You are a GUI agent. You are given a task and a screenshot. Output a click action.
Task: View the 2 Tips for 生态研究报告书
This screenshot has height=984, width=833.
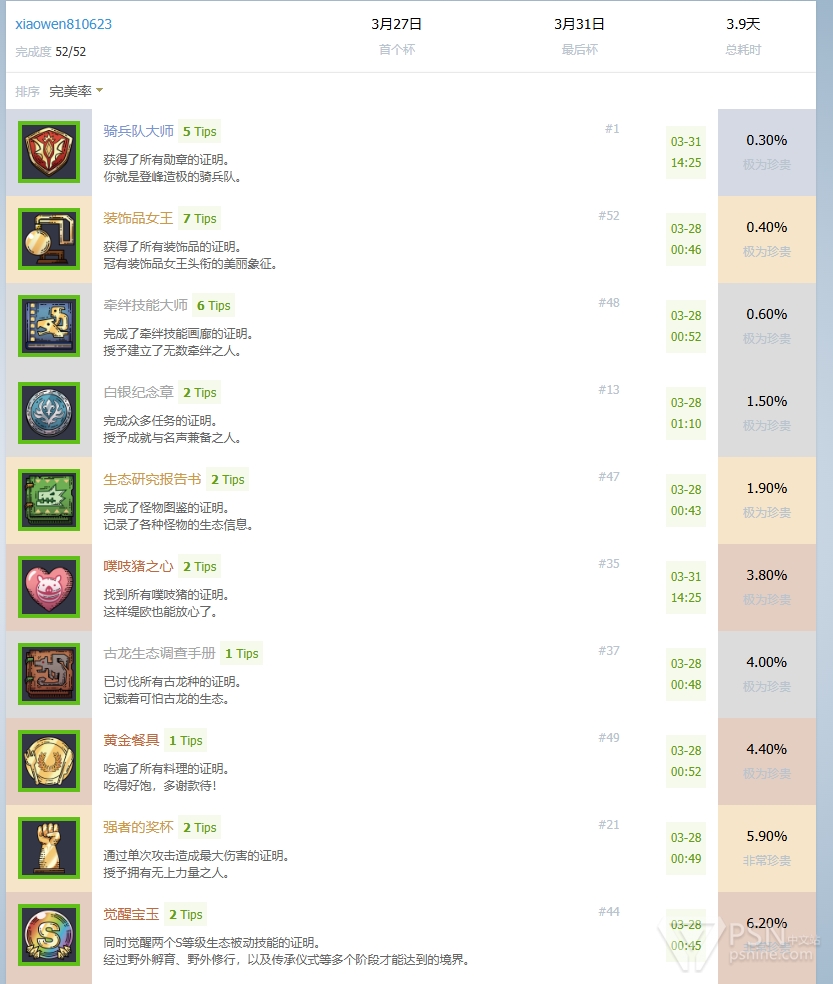(228, 479)
